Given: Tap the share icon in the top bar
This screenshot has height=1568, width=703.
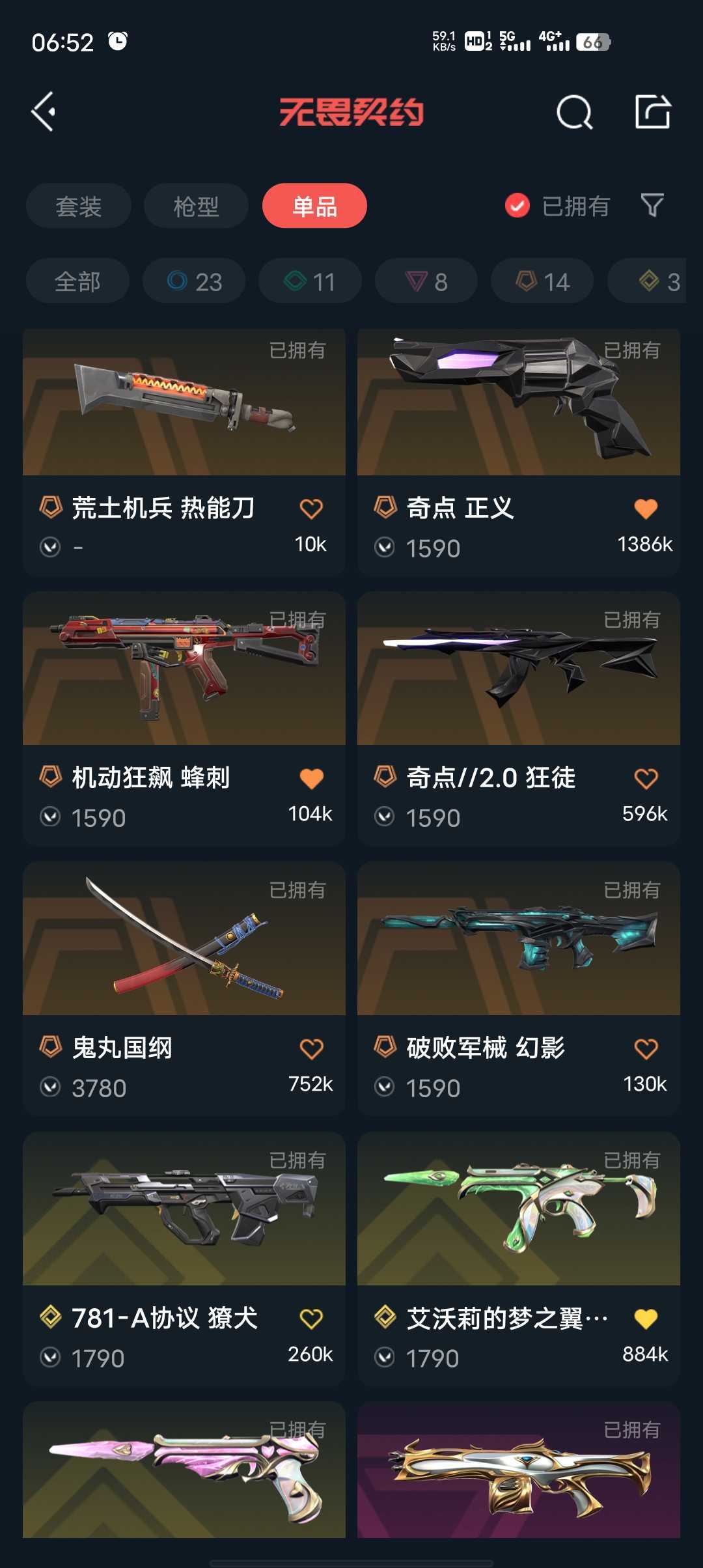Looking at the screenshot, I should pyautogui.click(x=655, y=112).
